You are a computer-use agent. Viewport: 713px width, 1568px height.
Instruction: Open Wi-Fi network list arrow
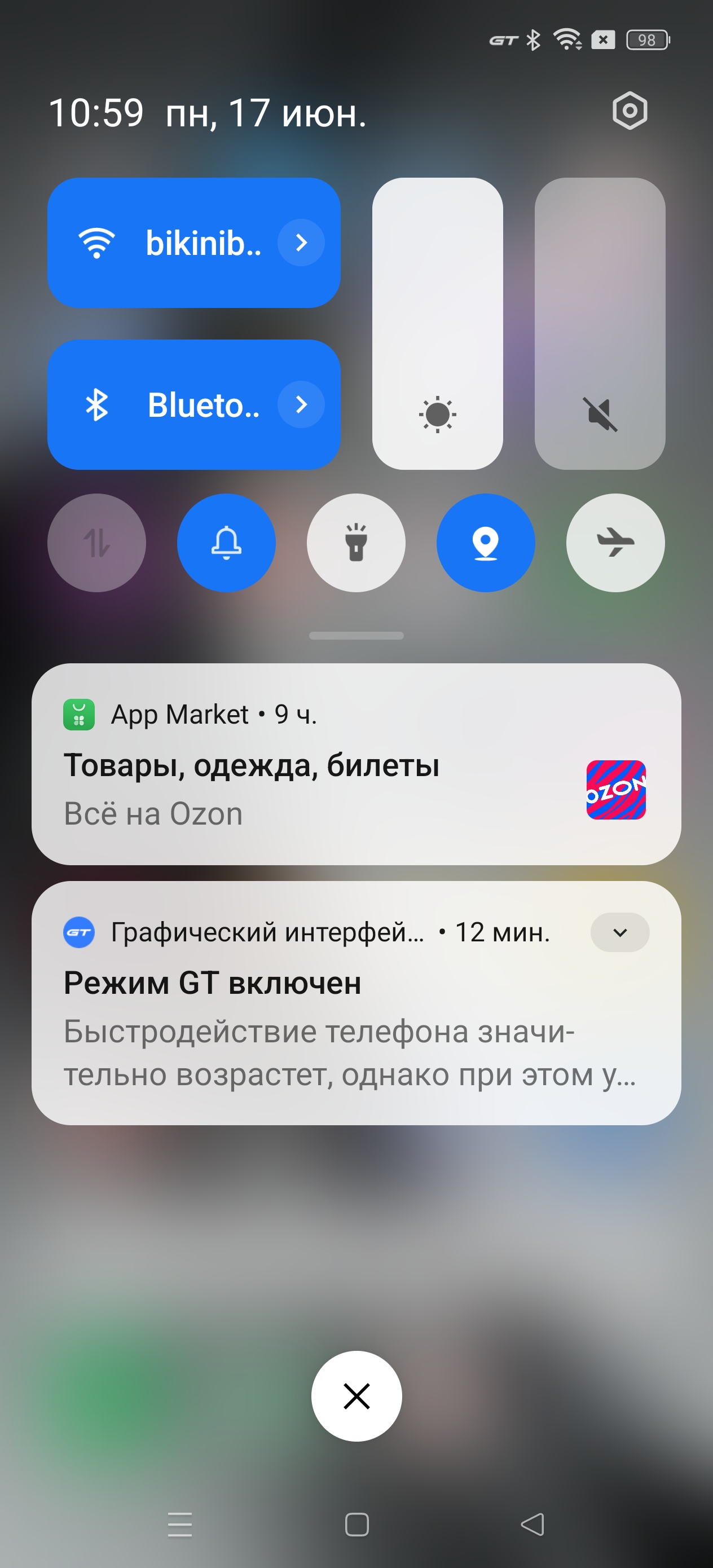(x=301, y=243)
